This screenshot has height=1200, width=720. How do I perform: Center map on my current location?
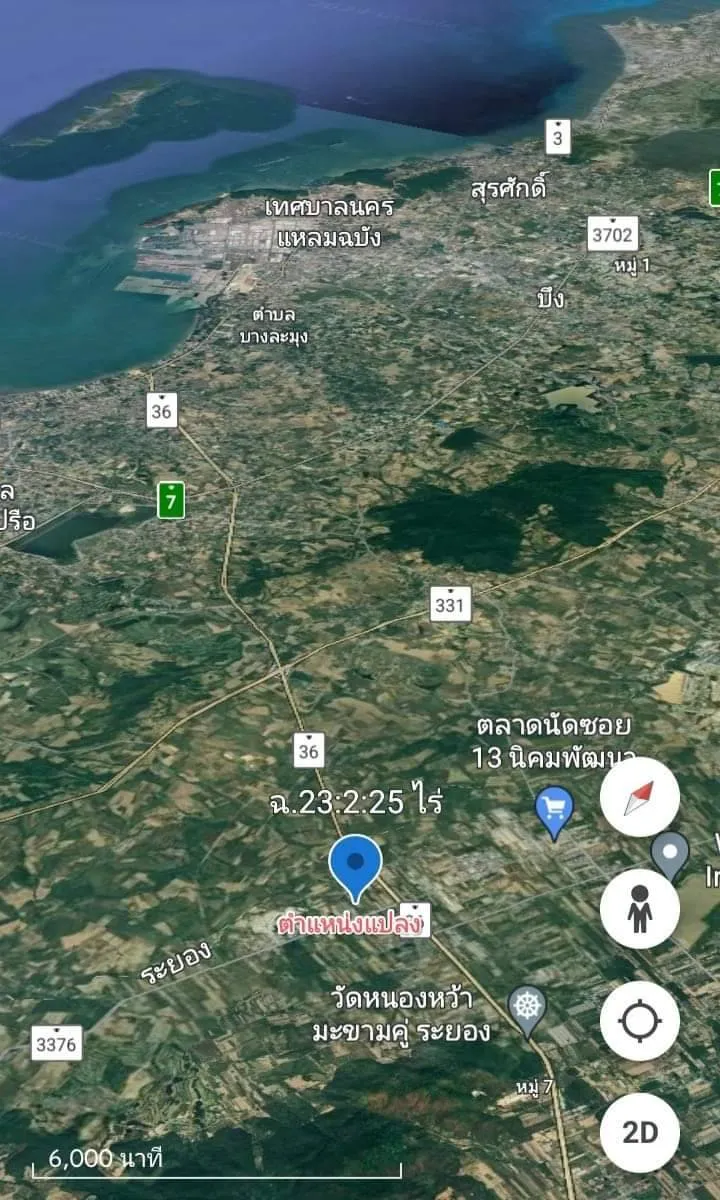pos(640,1021)
